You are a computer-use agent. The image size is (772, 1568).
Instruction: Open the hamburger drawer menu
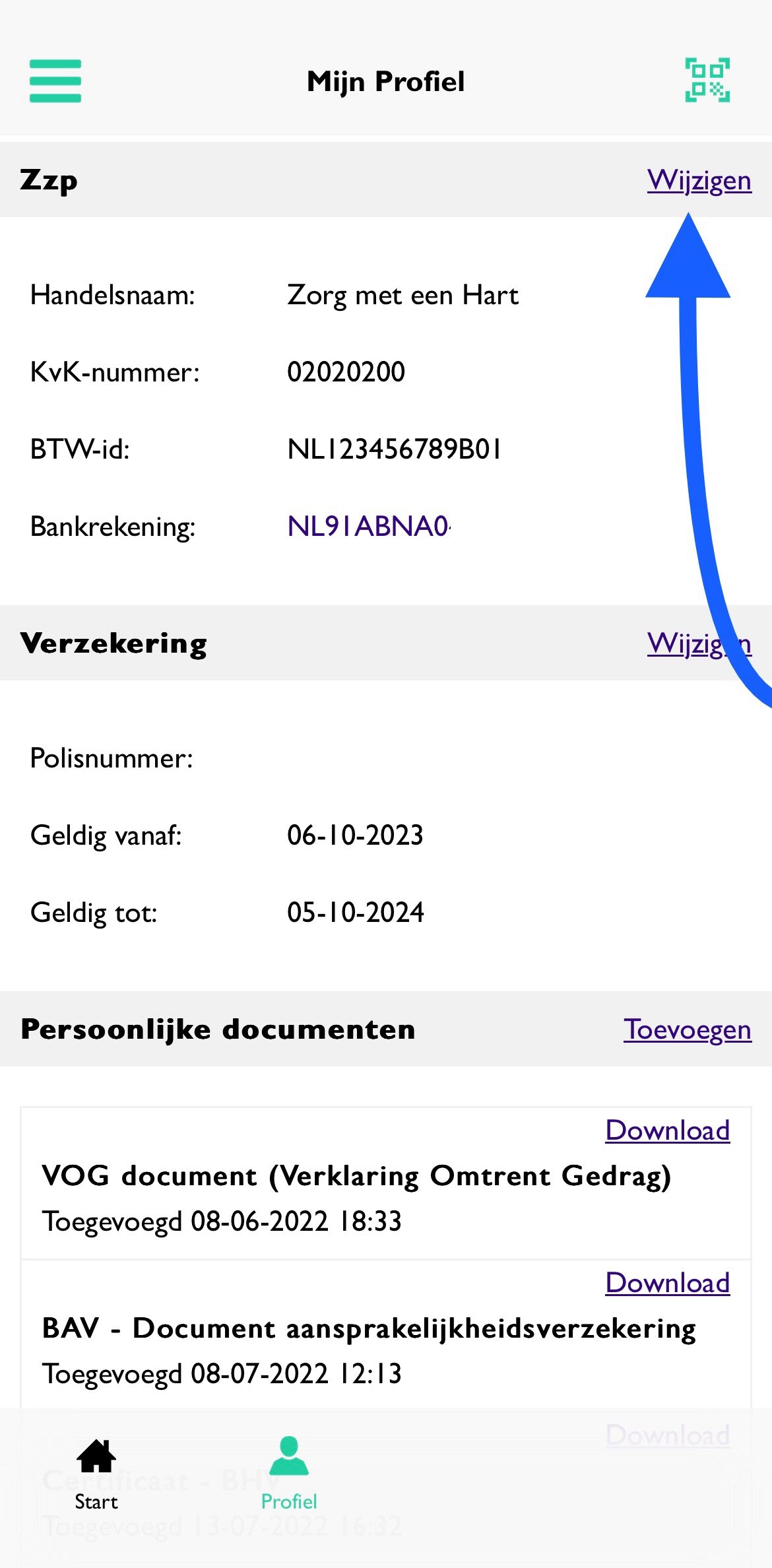[x=55, y=81]
